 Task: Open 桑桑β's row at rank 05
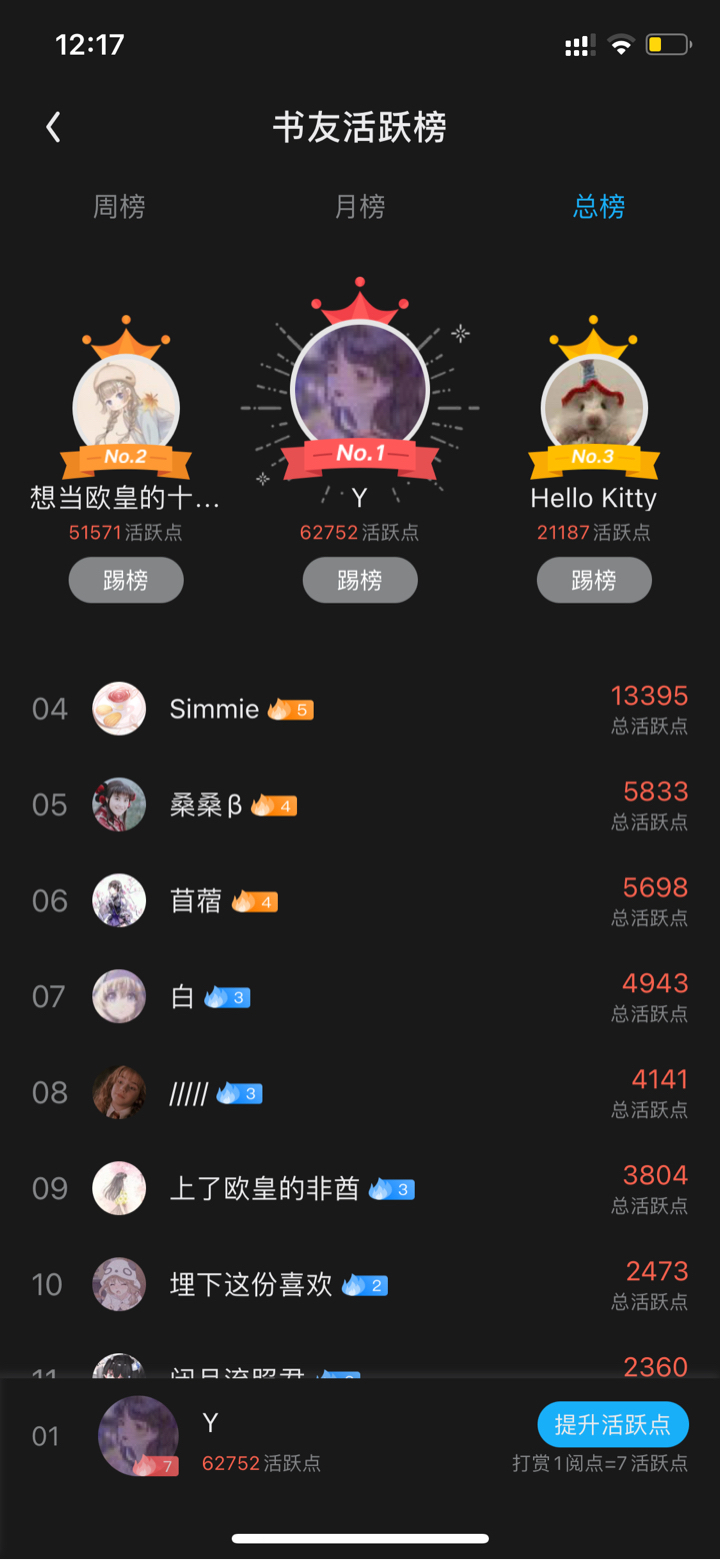coord(360,805)
